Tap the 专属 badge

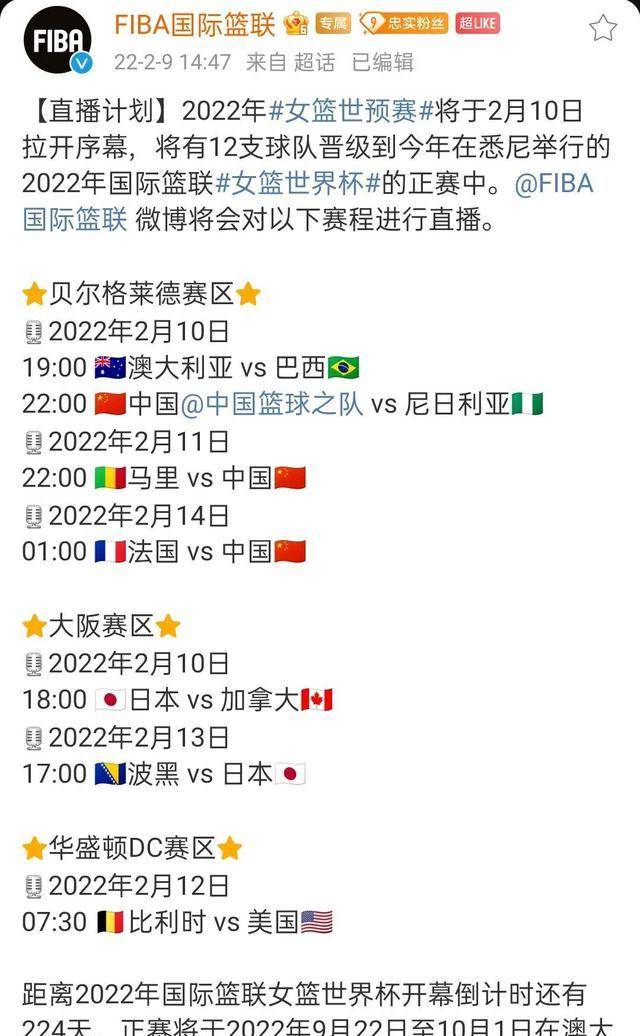point(333,24)
